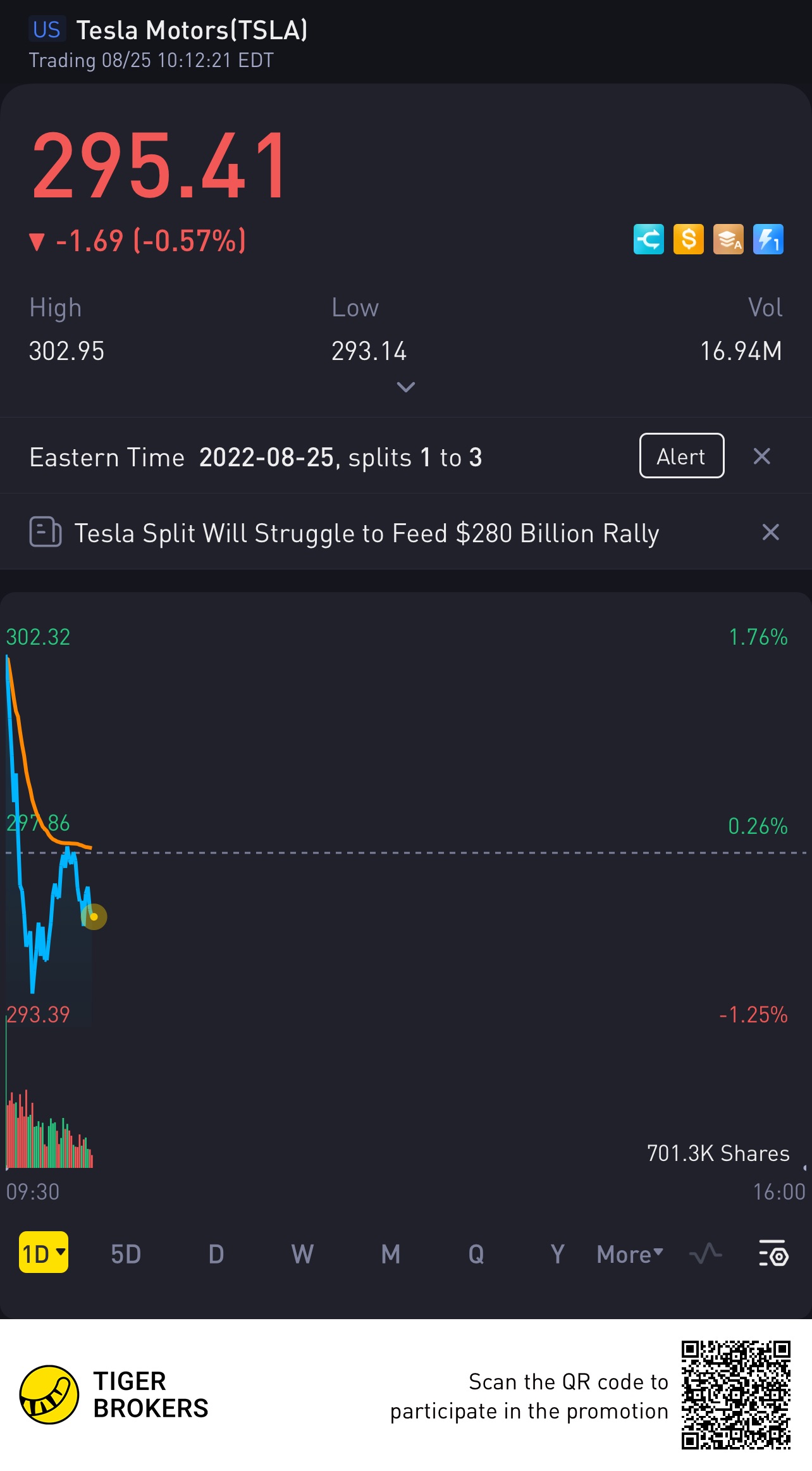812x1471 pixels.
Task: Switch chart to daily D view
Action: (x=216, y=1254)
